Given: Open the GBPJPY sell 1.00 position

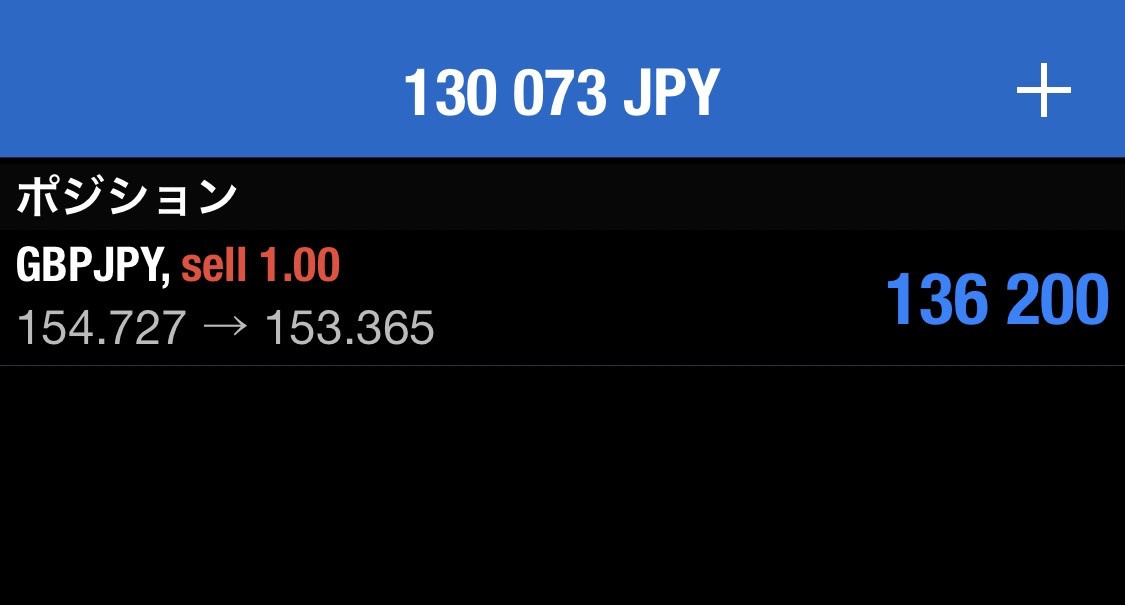Looking at the screenshot, I should (562, 298).
